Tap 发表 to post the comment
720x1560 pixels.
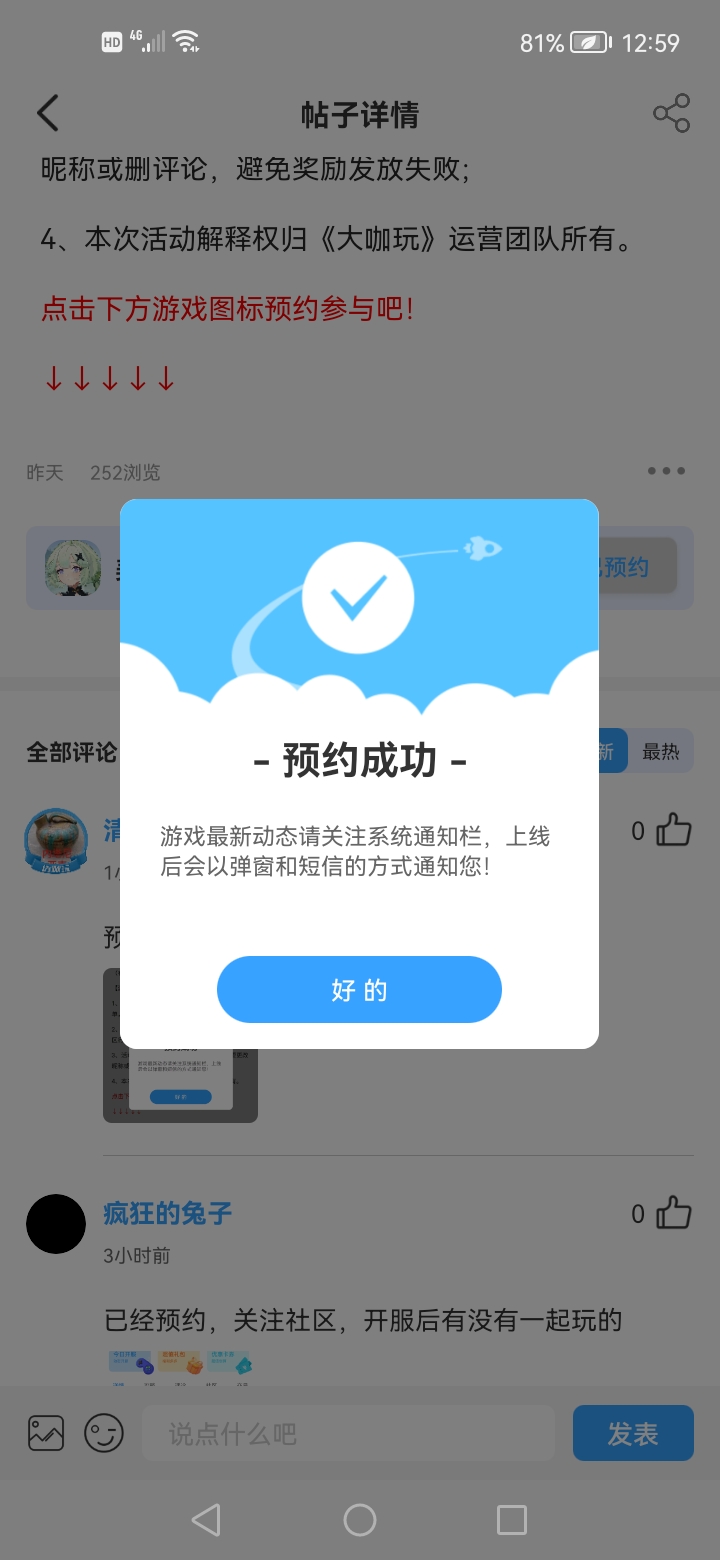tap(632, 1433)
